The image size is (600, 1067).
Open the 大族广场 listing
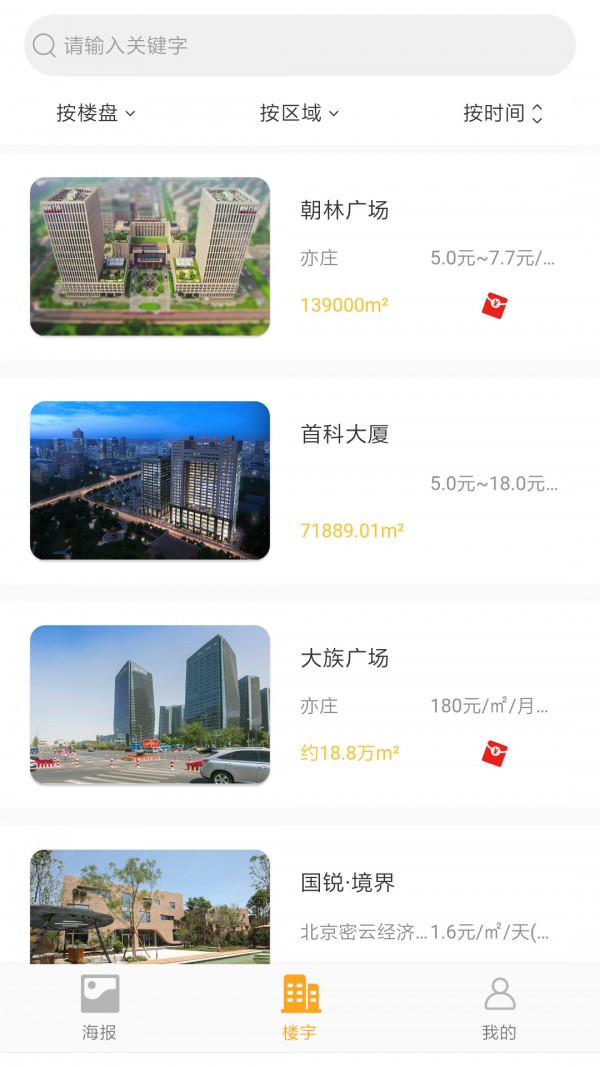tap(300, 704)
